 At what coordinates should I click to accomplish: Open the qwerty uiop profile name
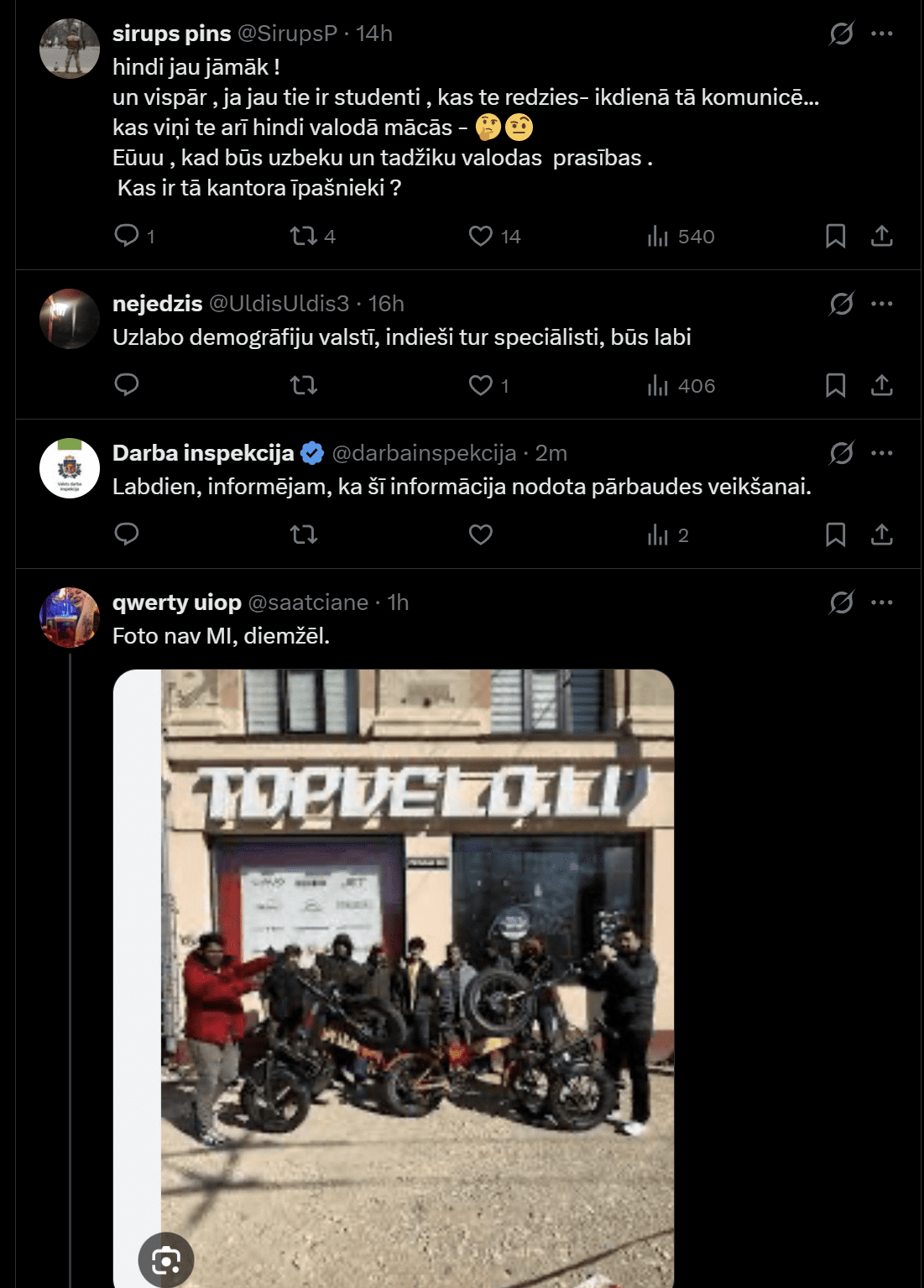[177, 602]
